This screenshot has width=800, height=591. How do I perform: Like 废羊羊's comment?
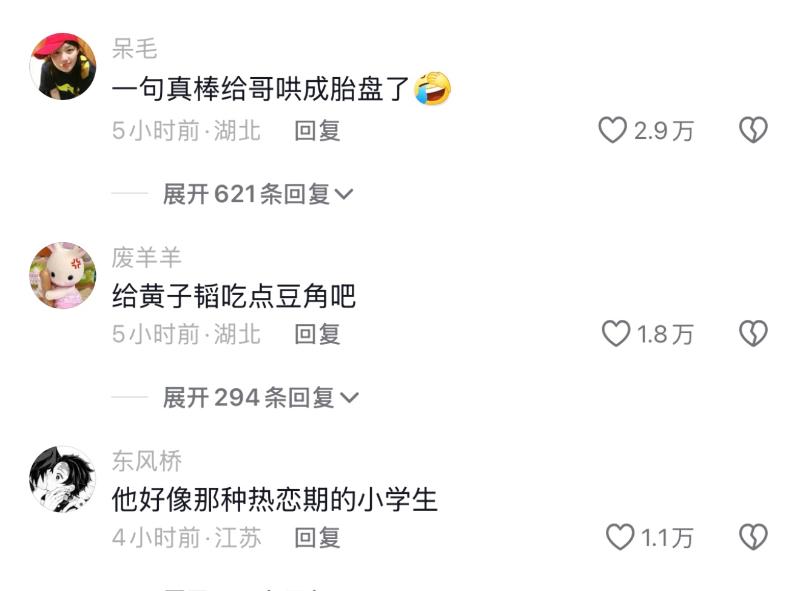pos(615,334)
